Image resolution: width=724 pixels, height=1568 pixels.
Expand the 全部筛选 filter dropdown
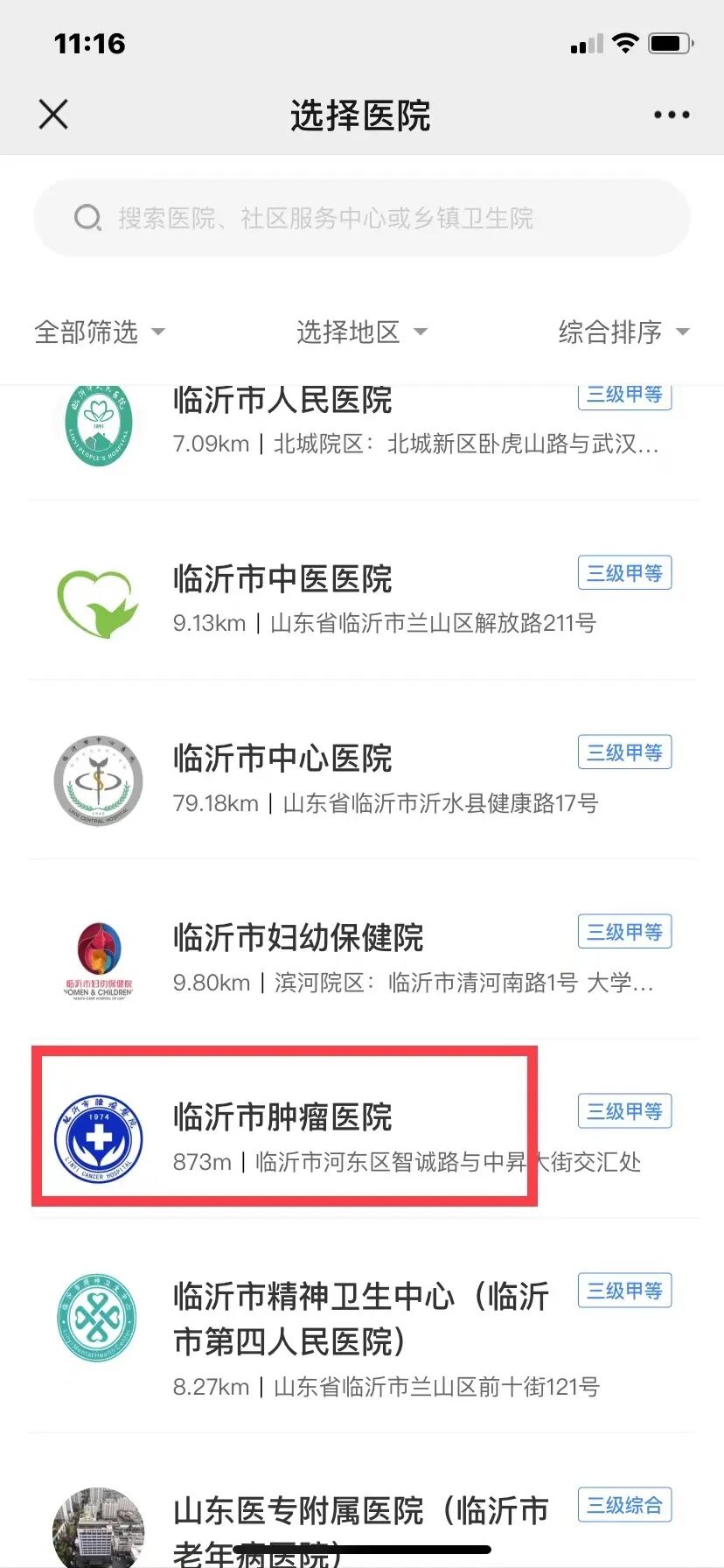pyautogui.click(x=99, y=332)
